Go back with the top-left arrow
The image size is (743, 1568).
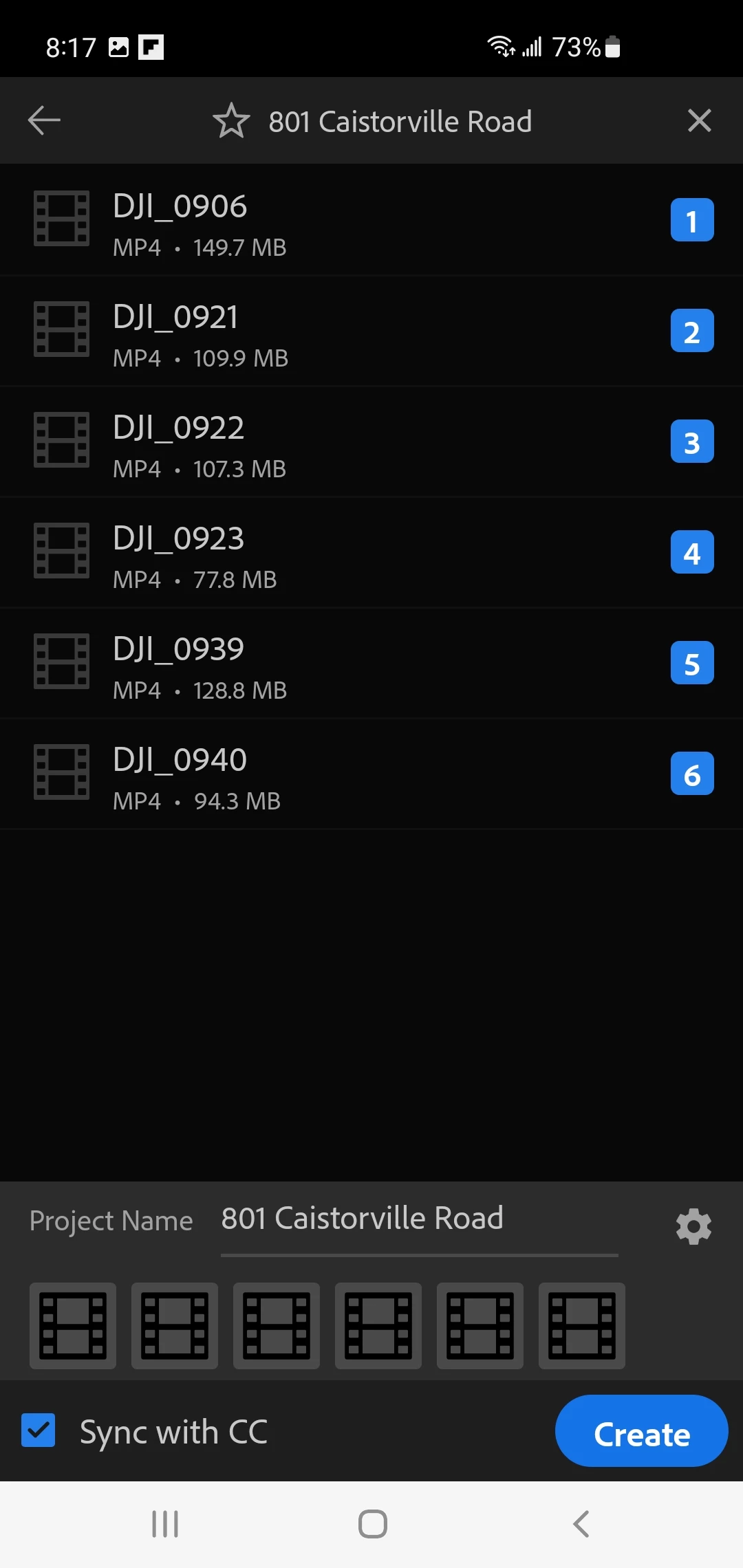[x=44, y=120]
